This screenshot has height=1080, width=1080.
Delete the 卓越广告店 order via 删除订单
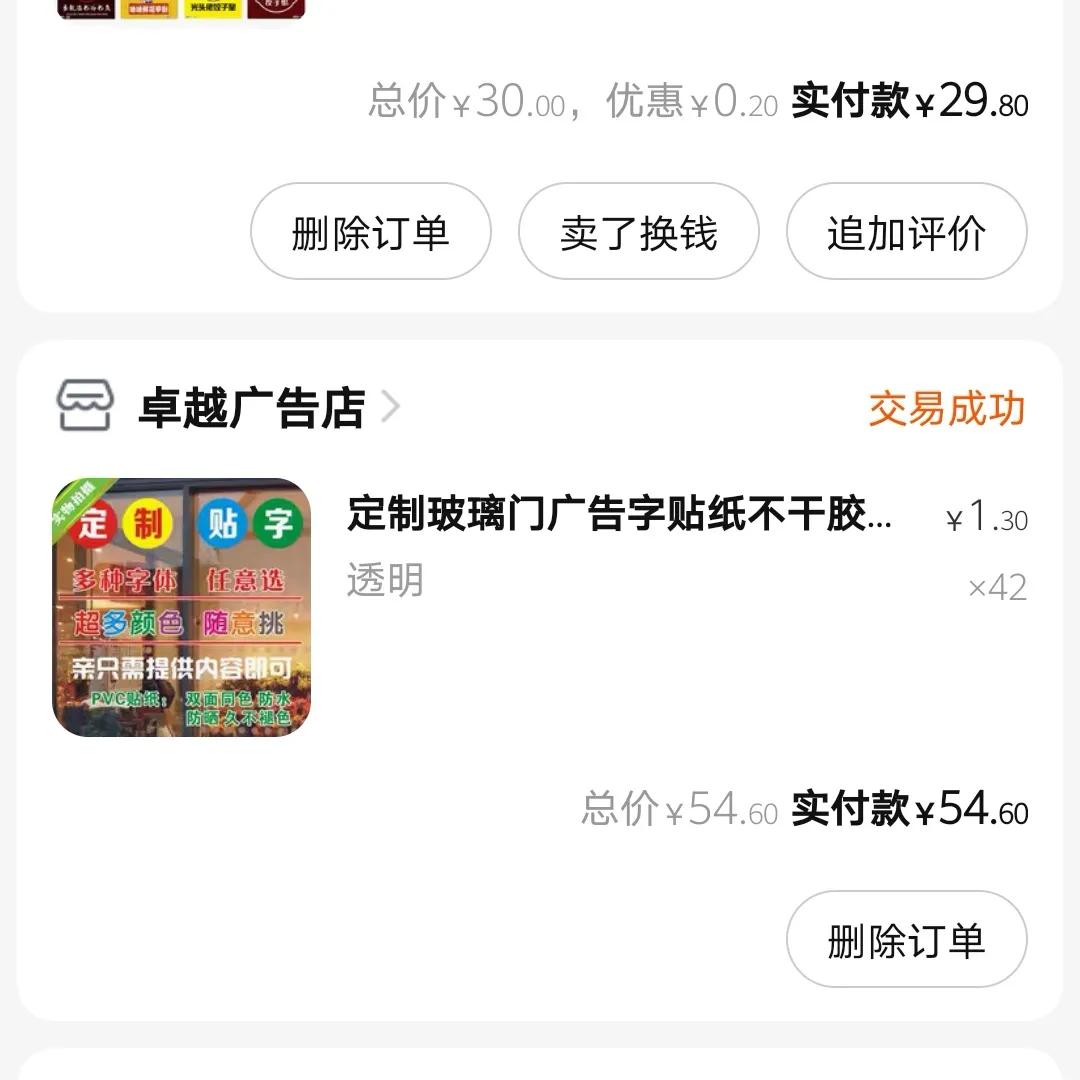coord(906,940)
